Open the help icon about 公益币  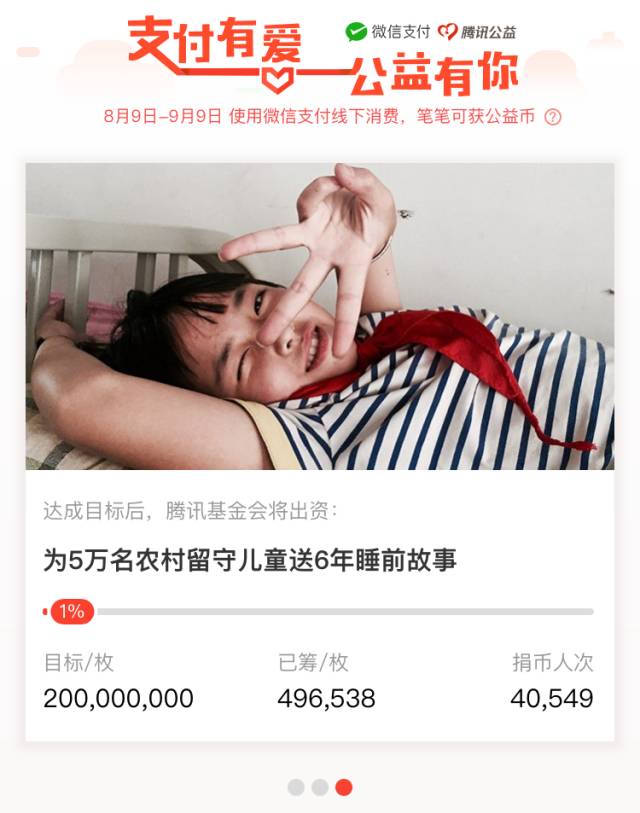point(553,117)
